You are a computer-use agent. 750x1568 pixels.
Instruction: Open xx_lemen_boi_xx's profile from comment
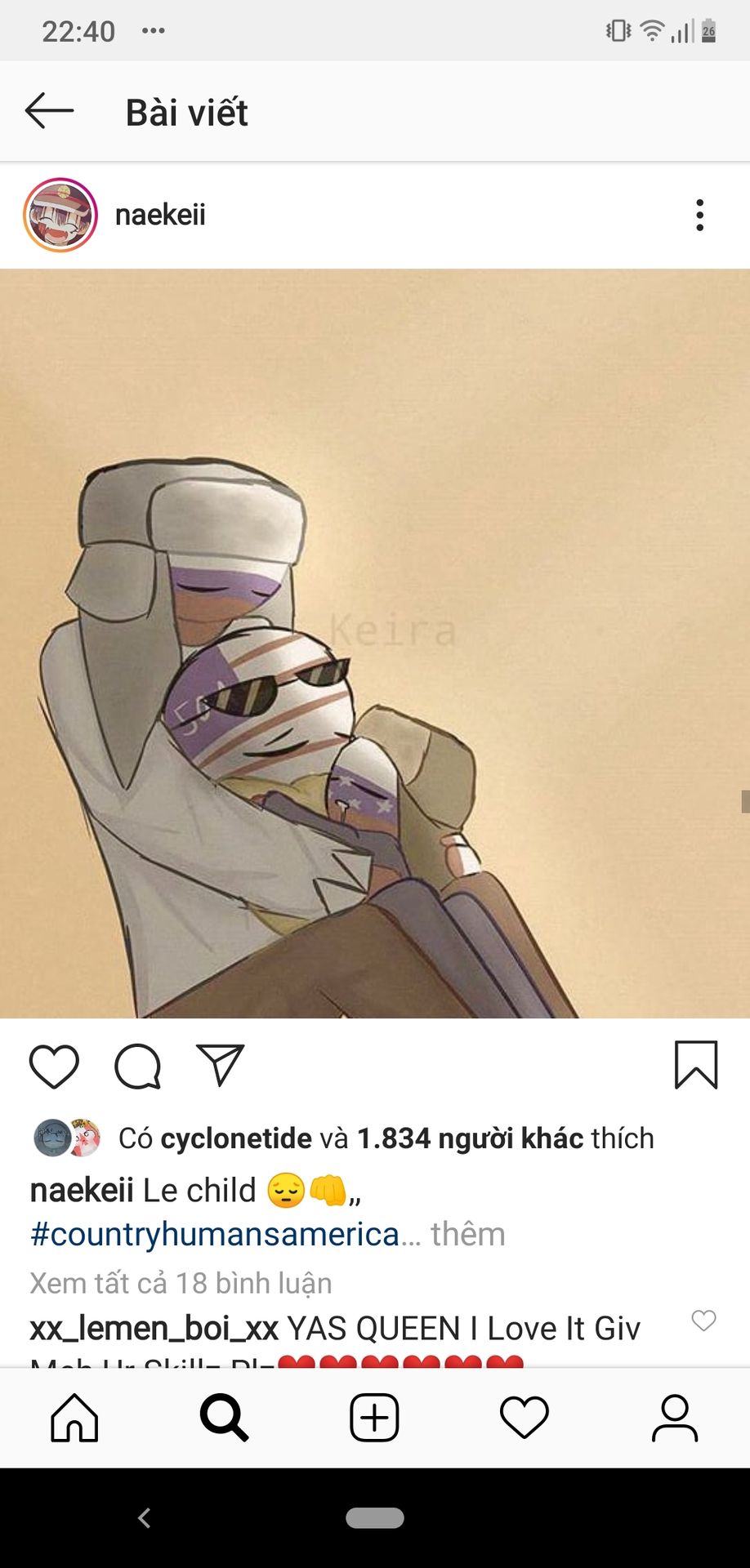point(154,1329)
